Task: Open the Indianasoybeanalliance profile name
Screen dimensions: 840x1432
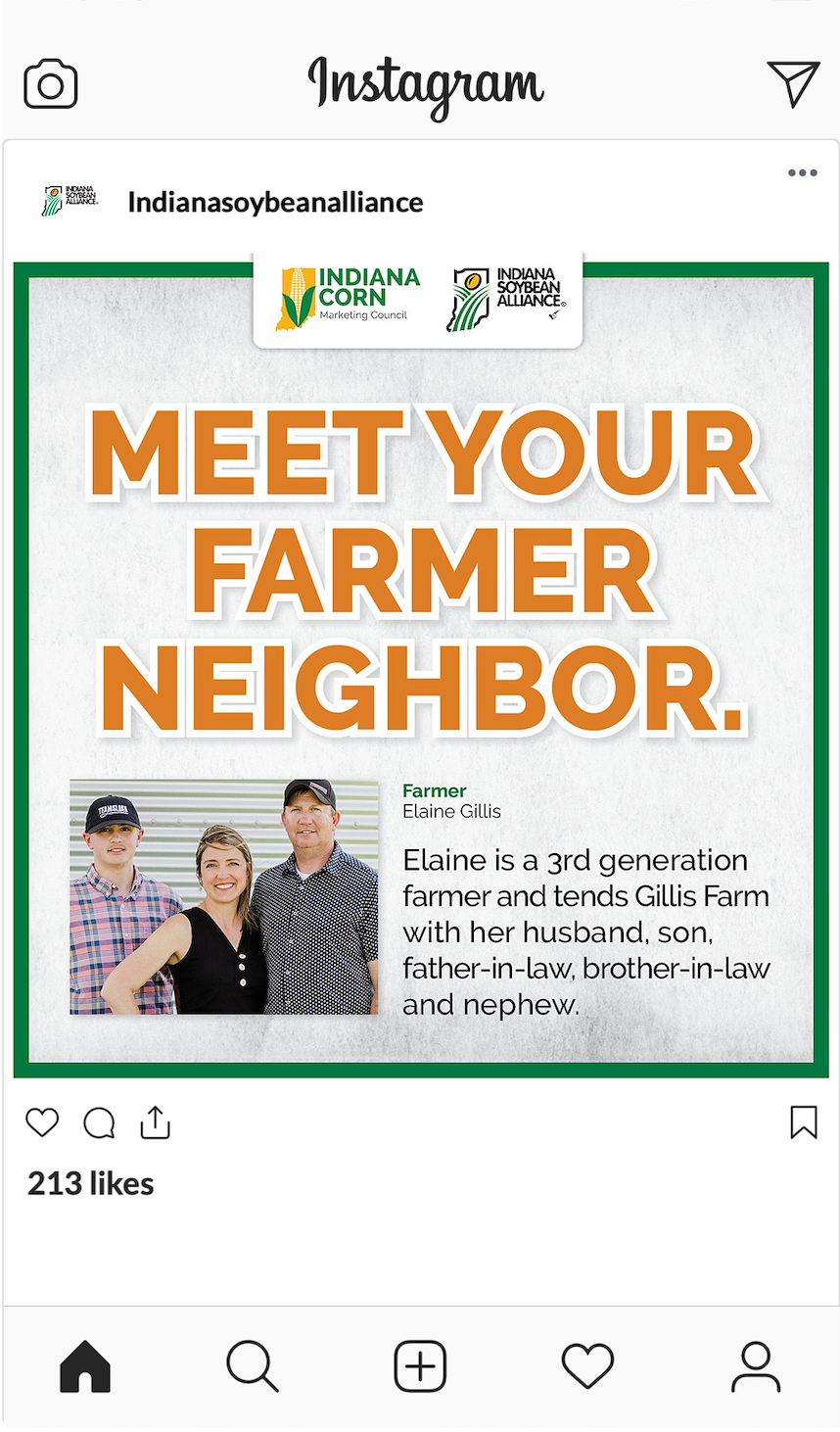Action: (275, 203)
